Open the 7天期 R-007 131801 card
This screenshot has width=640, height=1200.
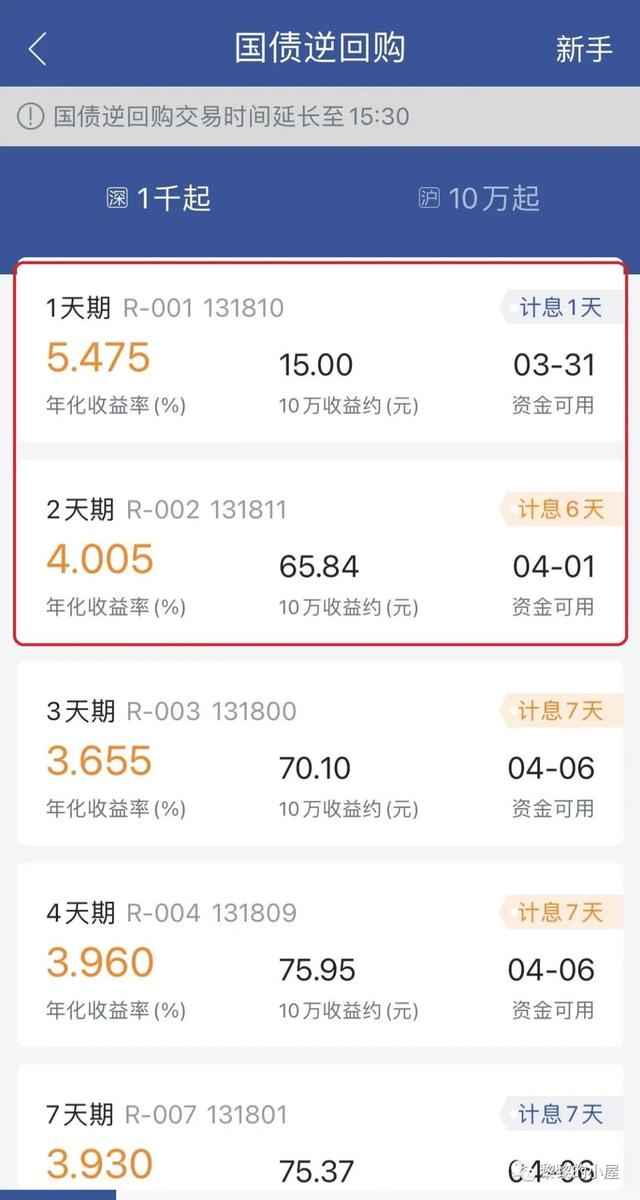coord(320,1130)
